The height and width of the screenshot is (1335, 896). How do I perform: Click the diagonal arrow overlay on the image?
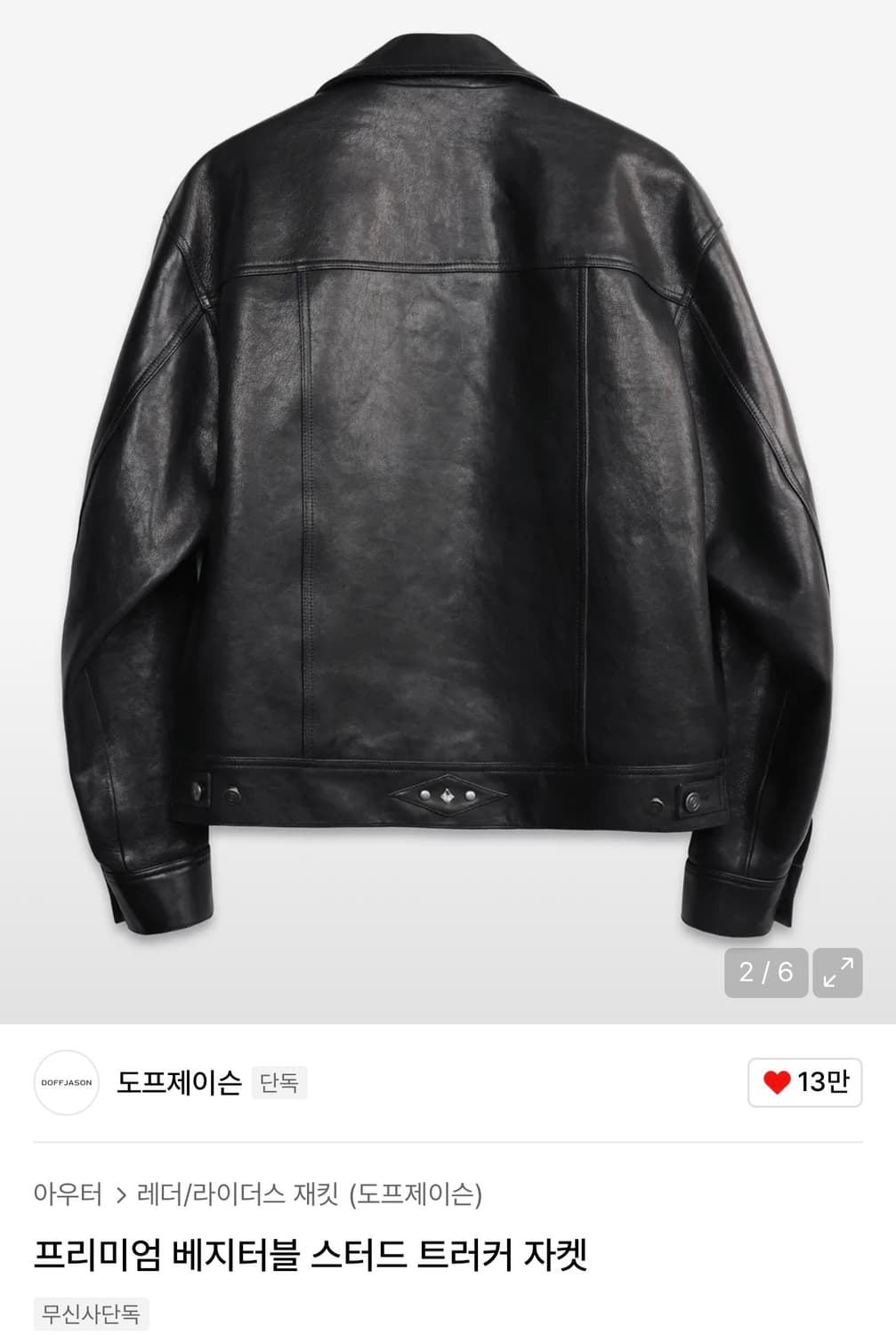point(836,971)
